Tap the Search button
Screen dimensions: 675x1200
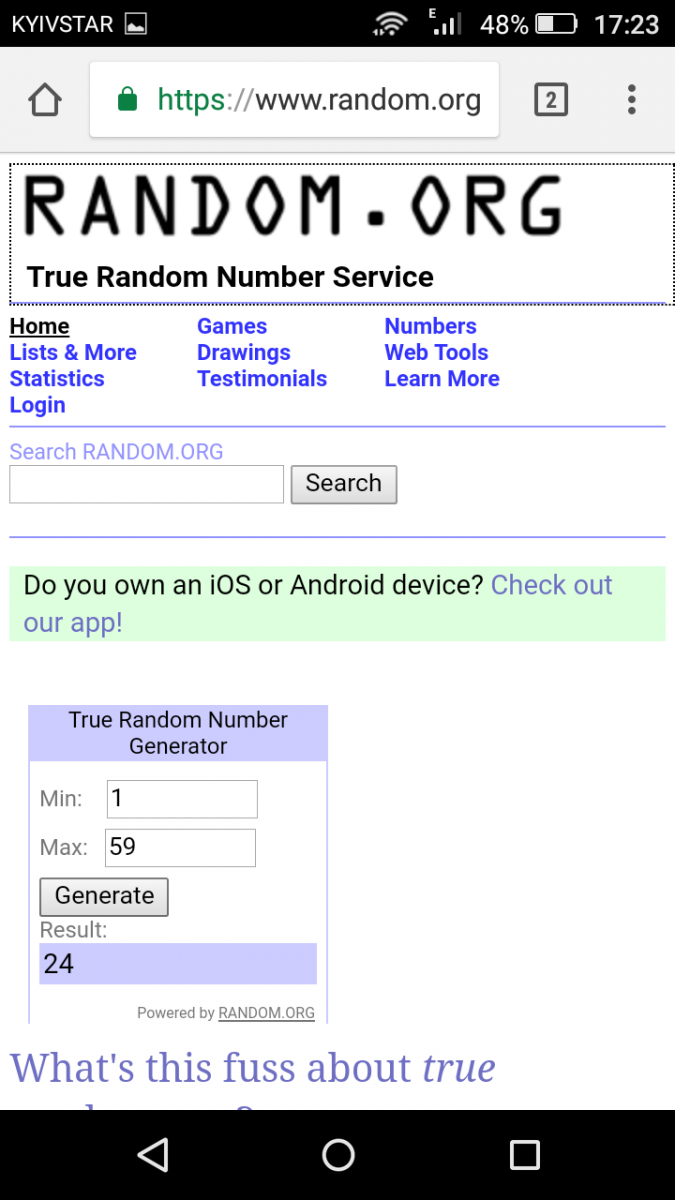[344, 484]
